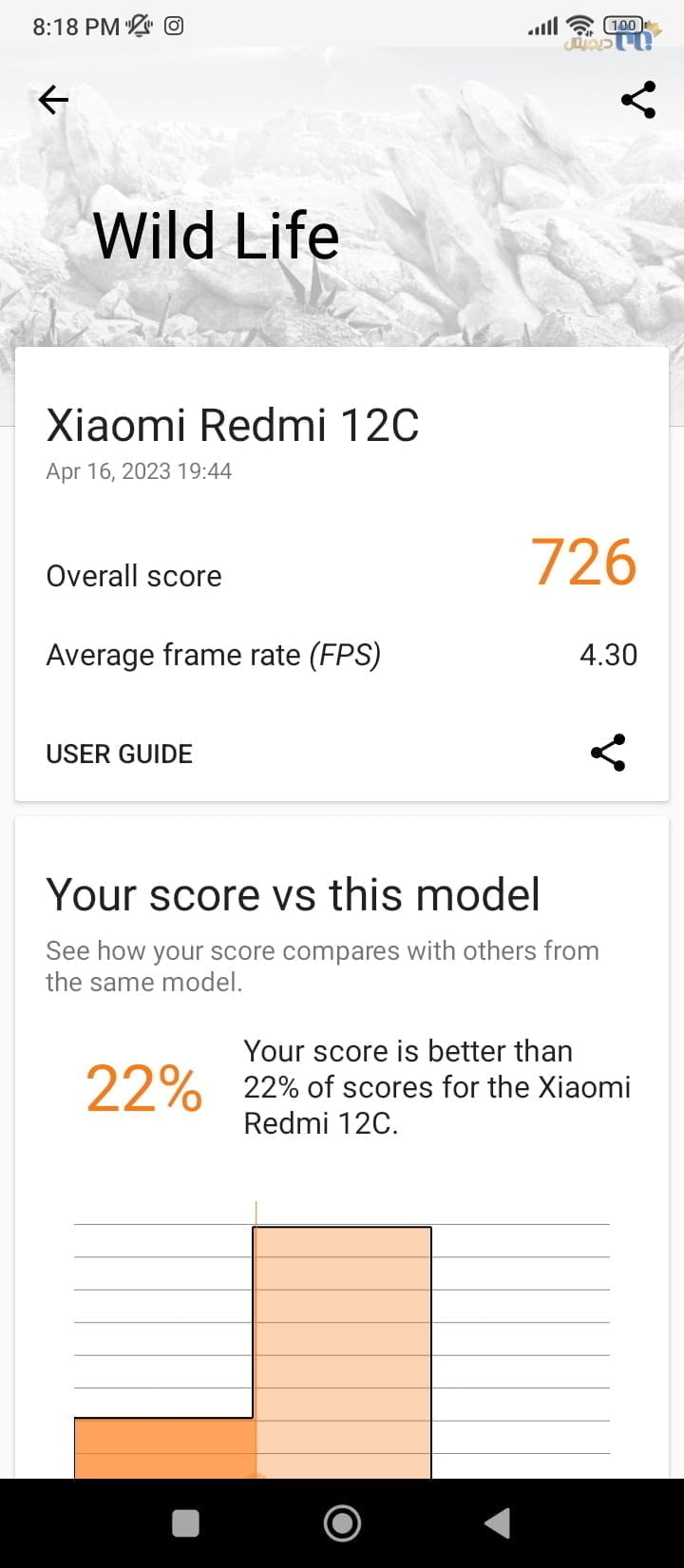The width and height of the screenshot is (684, 1568).
Task: Share the result from the top bar
Action: [638, 100]
